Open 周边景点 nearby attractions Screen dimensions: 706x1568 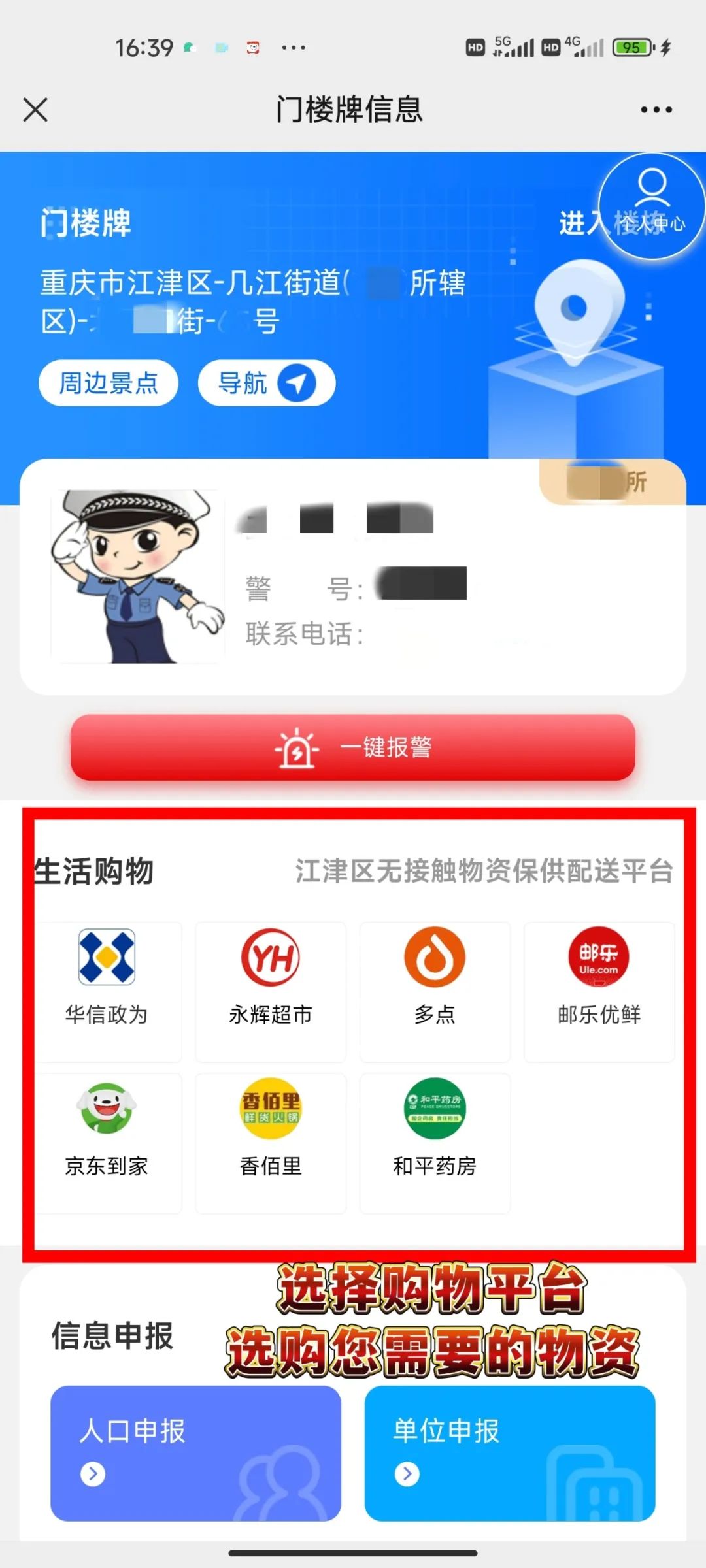pos(108,384)
